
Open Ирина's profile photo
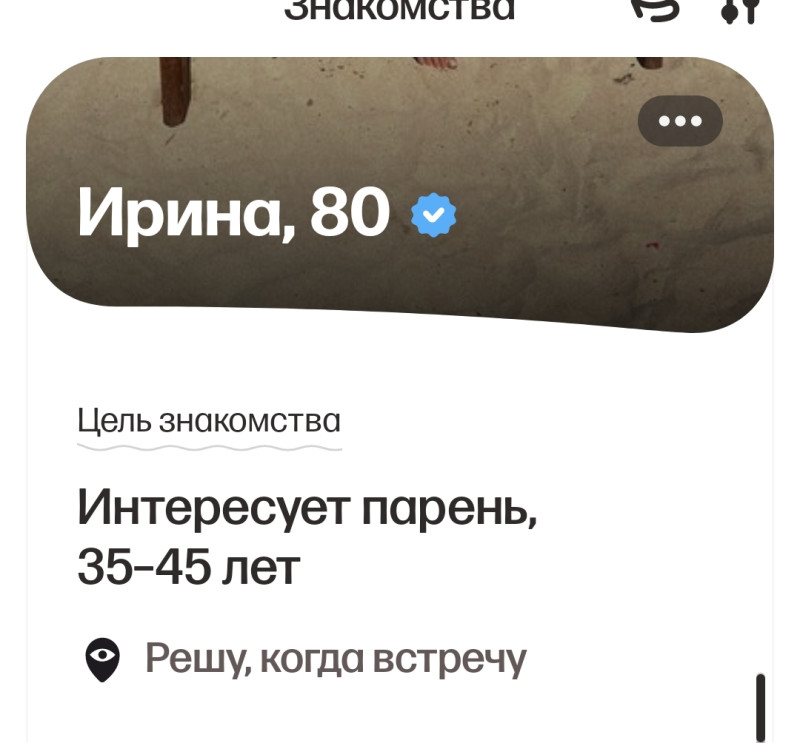point(400,180)
